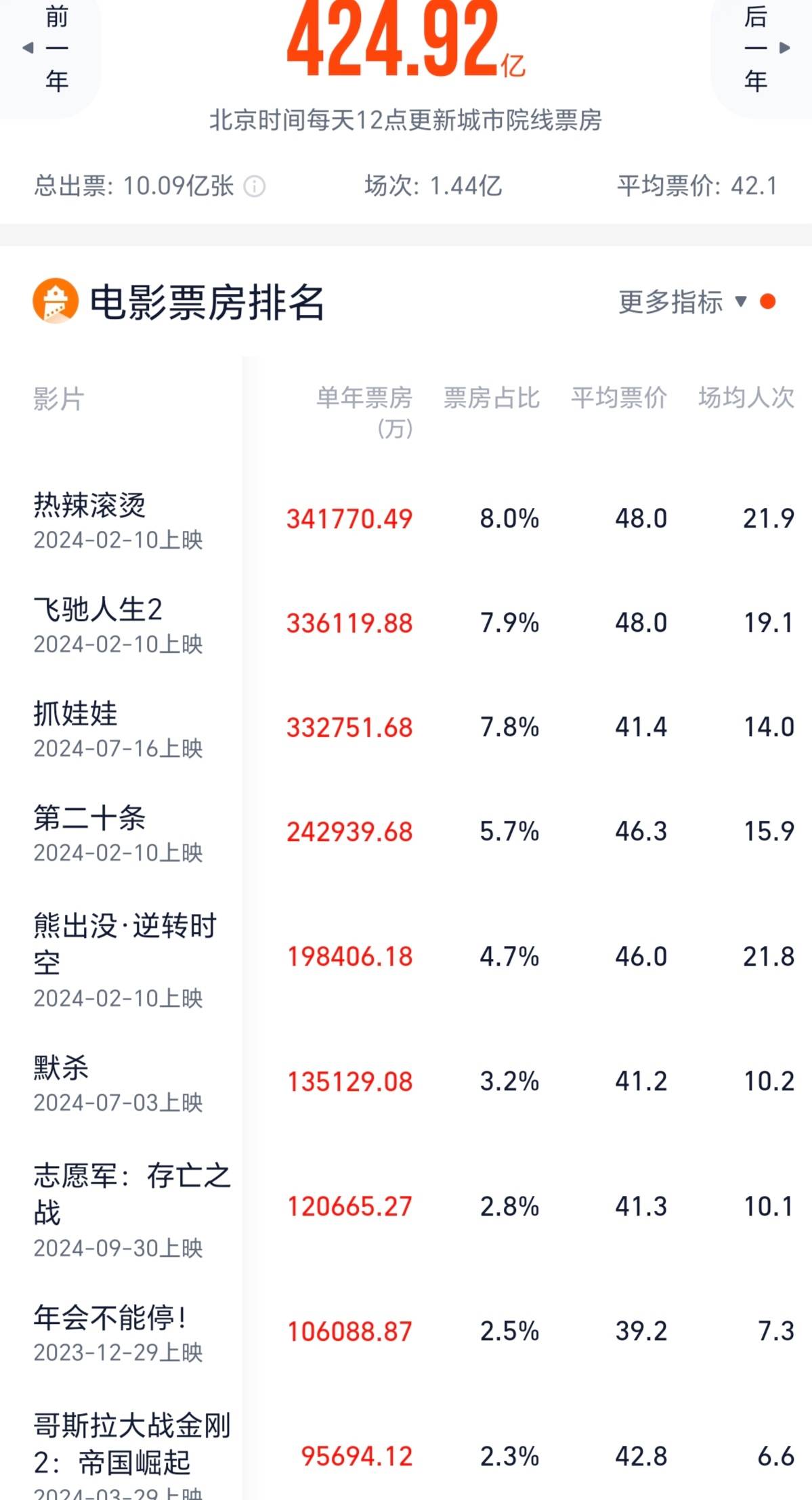Expand the 更多指标 dropdown
812x1500 pixels.
click(x=683, y=302)
